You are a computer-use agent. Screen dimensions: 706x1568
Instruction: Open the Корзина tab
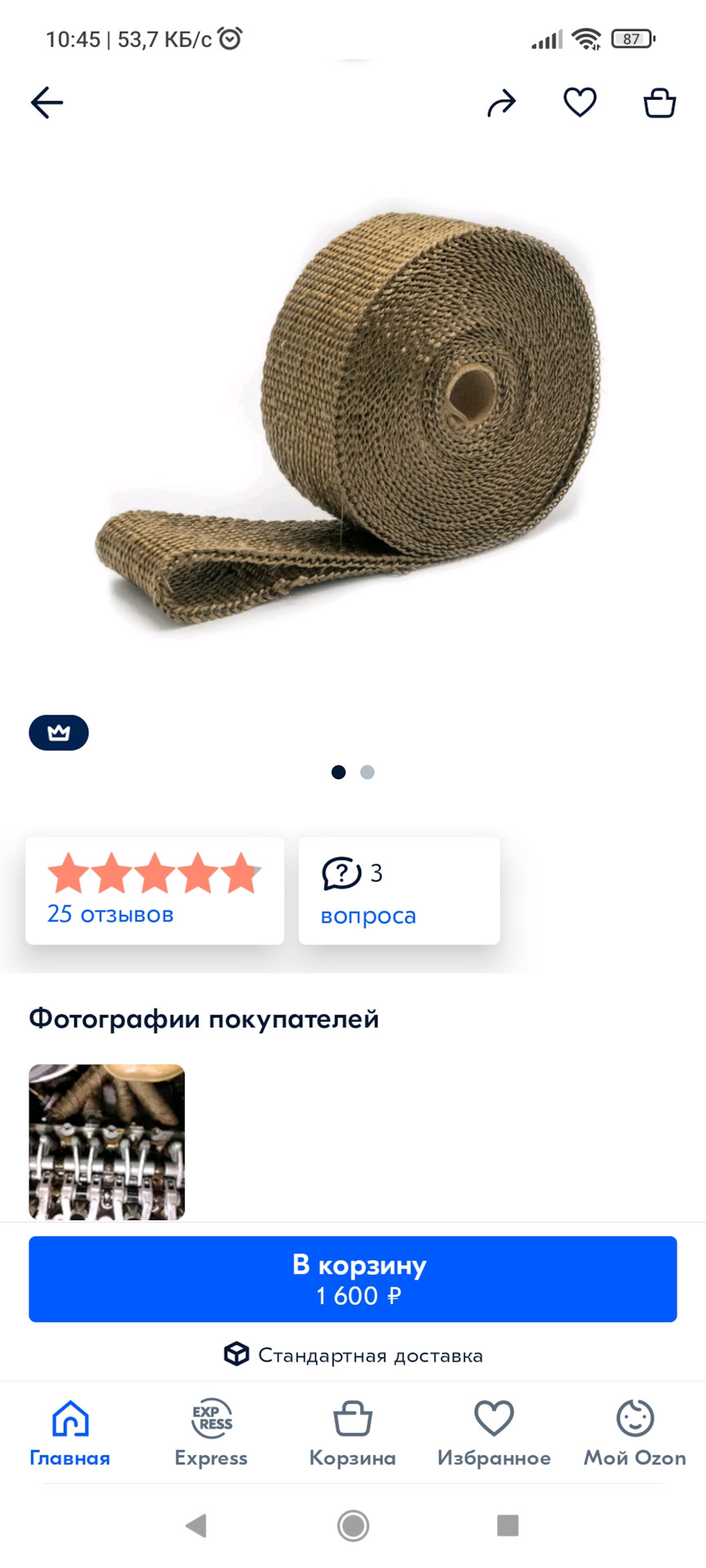[352, 1433]
